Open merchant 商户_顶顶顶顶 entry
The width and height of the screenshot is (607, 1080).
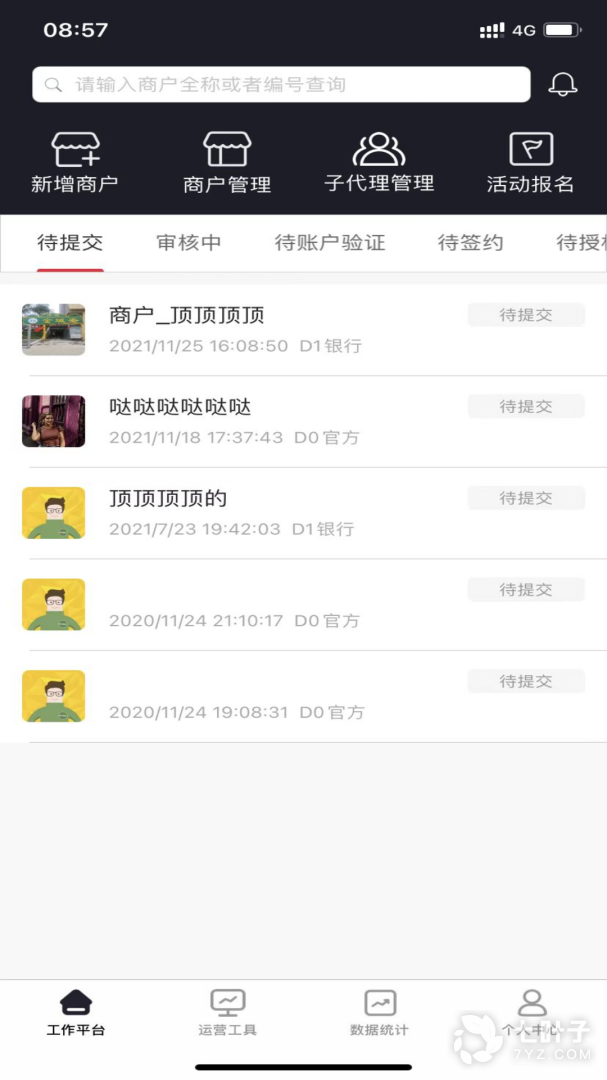[x=300, y=330]
